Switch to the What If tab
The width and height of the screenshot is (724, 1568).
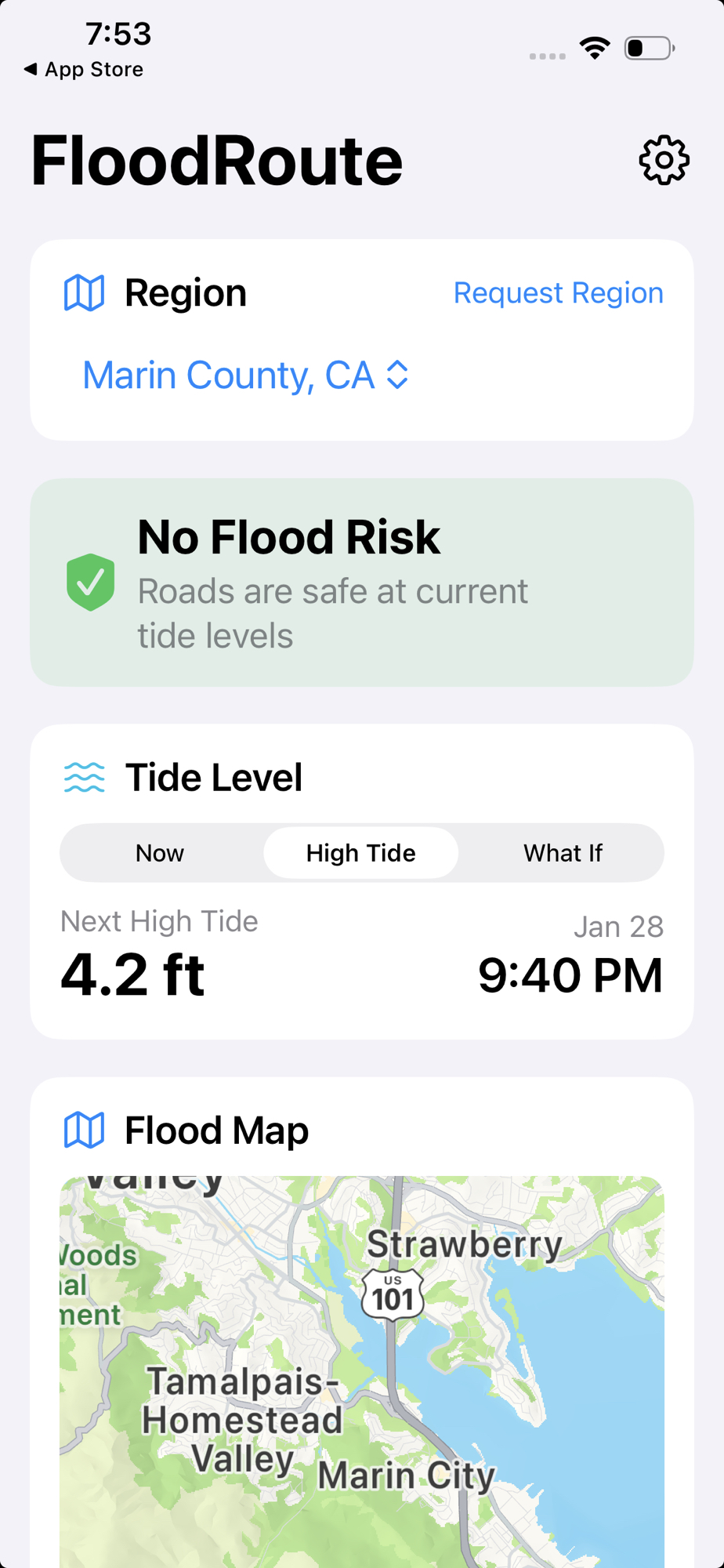563,853
